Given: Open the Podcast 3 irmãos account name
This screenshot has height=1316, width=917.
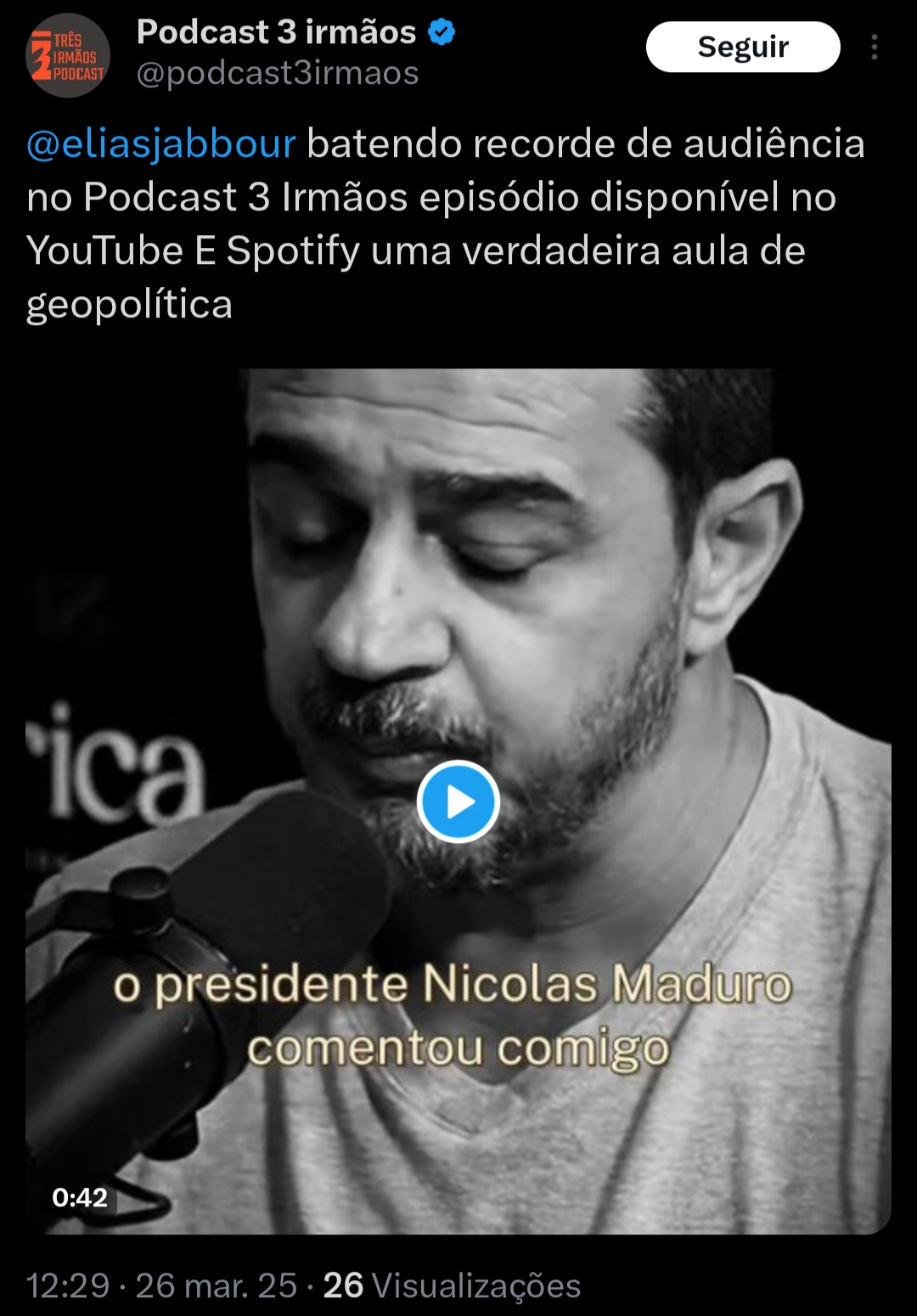Looking at the screenshot, I should (x=277, y=32).
